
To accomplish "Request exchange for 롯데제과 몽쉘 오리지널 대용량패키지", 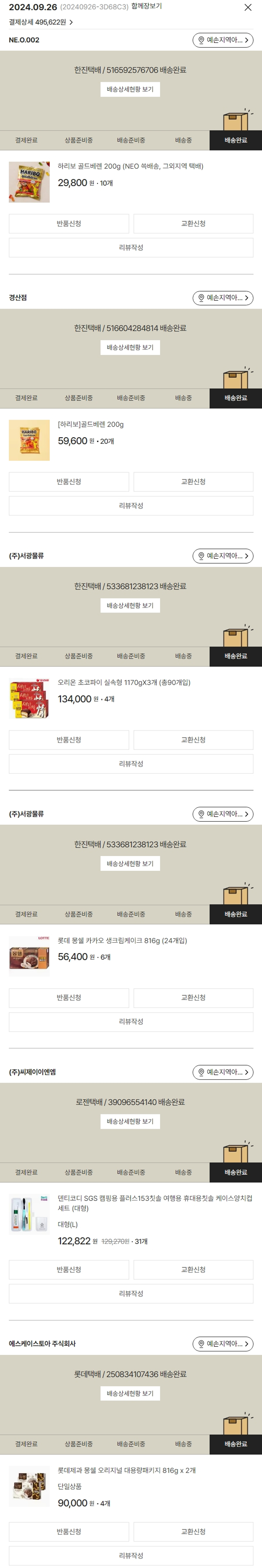I will [193, 1532].
